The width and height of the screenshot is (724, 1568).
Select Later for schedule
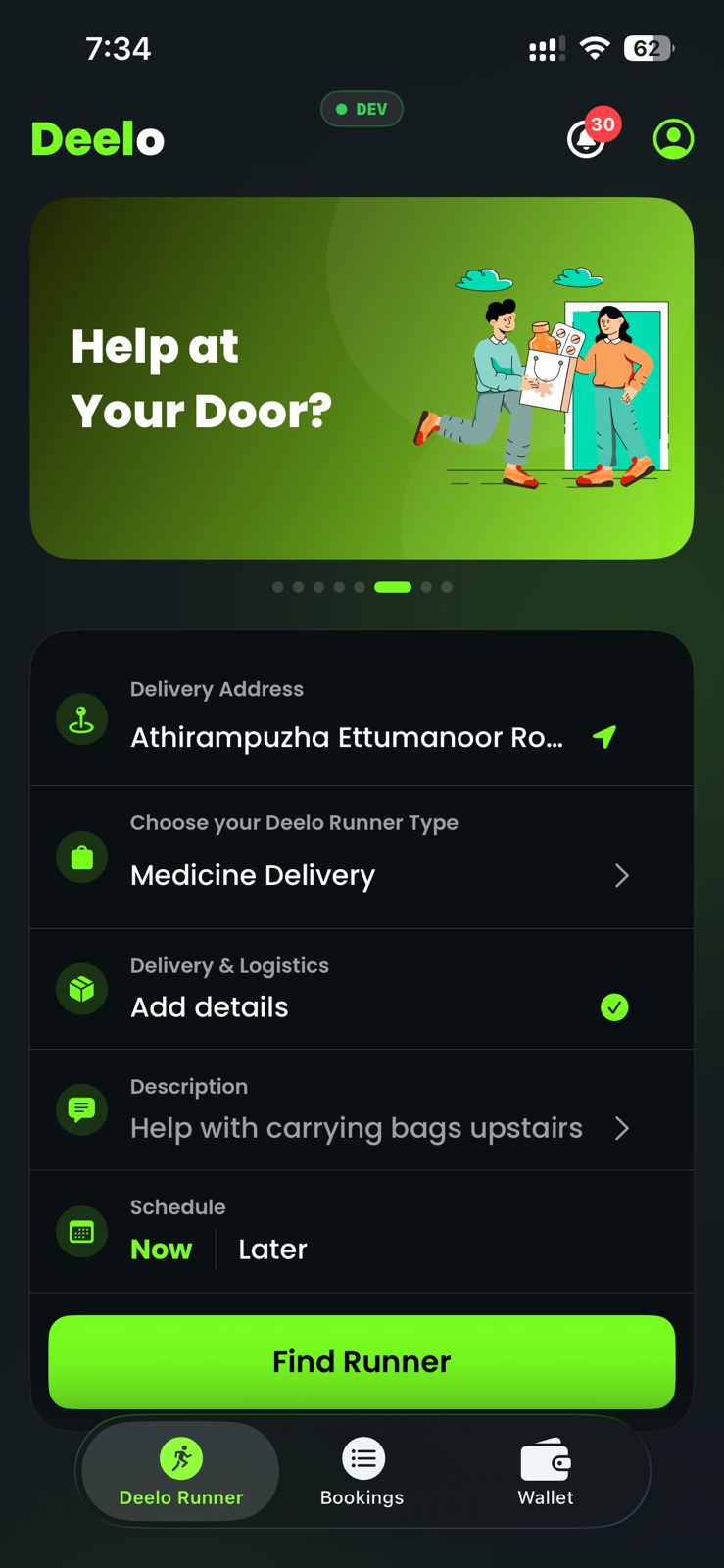[272, 1249]
